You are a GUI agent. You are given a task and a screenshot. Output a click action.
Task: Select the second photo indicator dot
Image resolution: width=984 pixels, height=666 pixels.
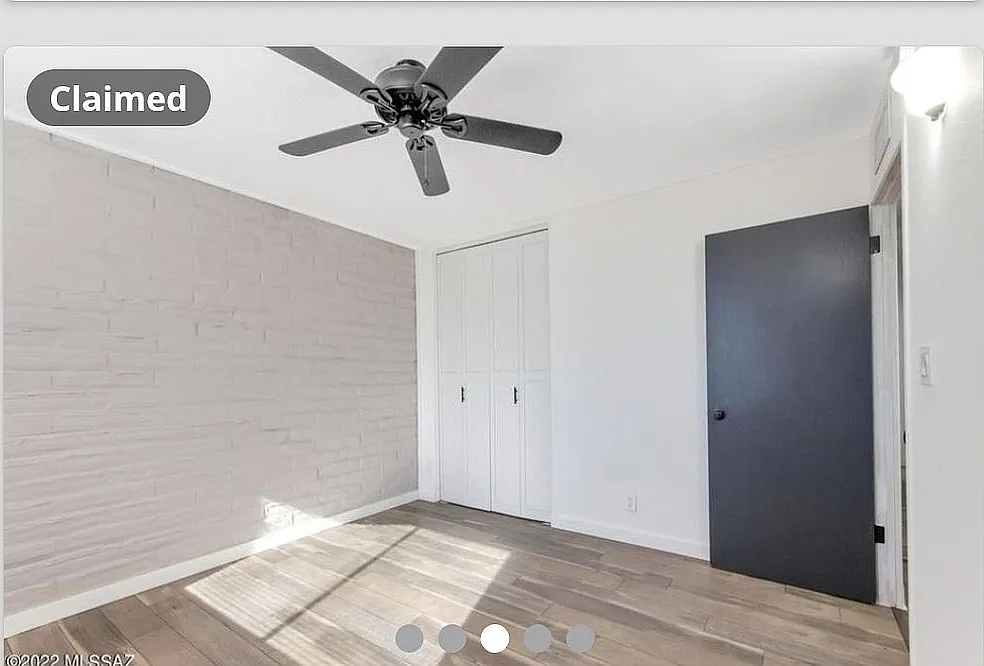pos(452,638)
